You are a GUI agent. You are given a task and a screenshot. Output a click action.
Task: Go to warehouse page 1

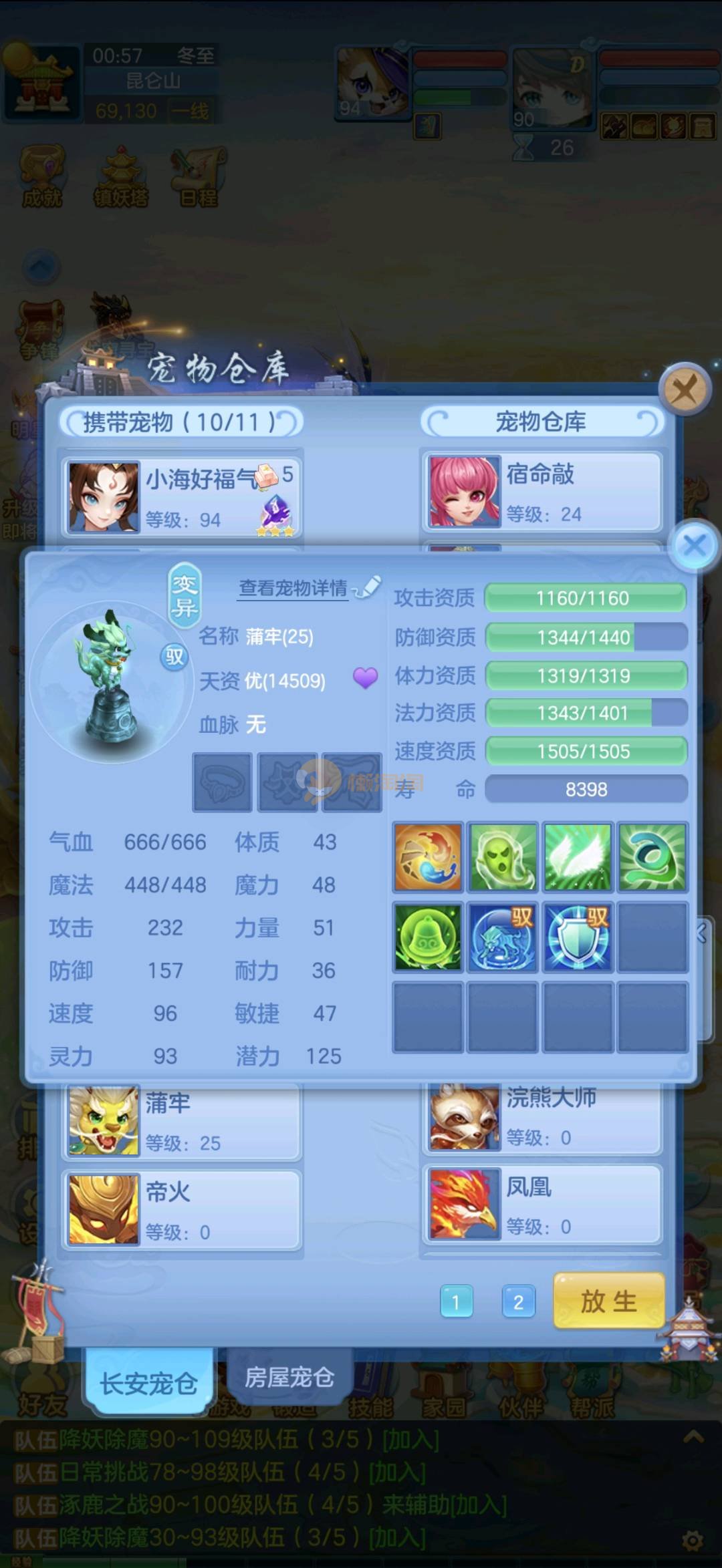pyautogui.click(x=456, y=1301)
